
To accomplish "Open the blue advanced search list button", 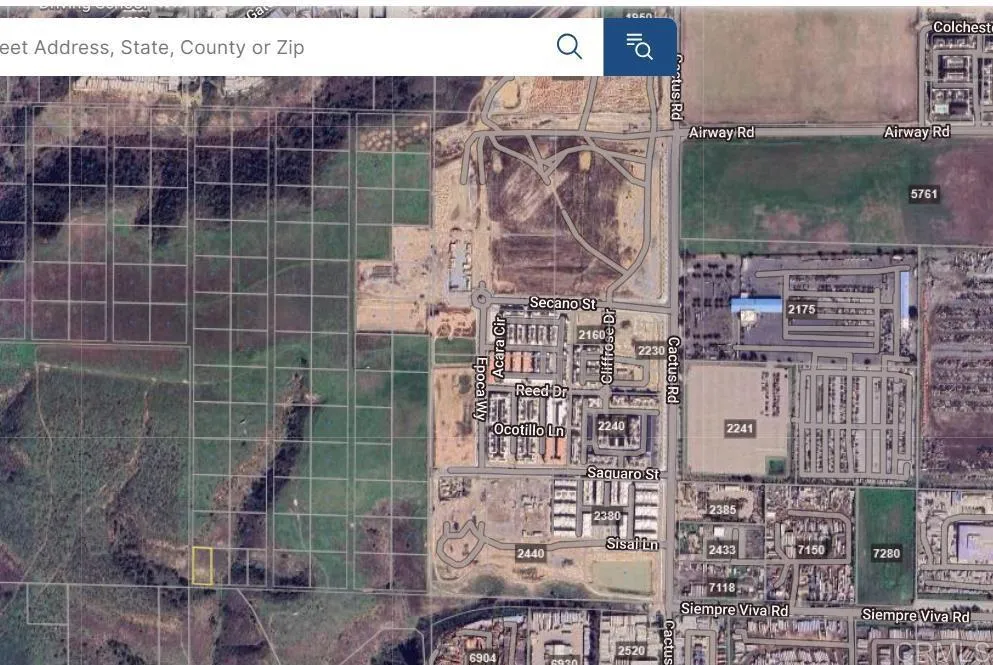I will (x=640, y=47).
